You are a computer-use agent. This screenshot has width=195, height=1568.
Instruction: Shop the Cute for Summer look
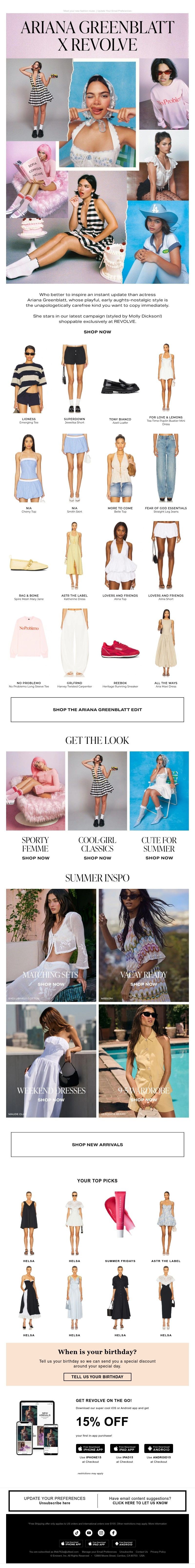point(159,858)
